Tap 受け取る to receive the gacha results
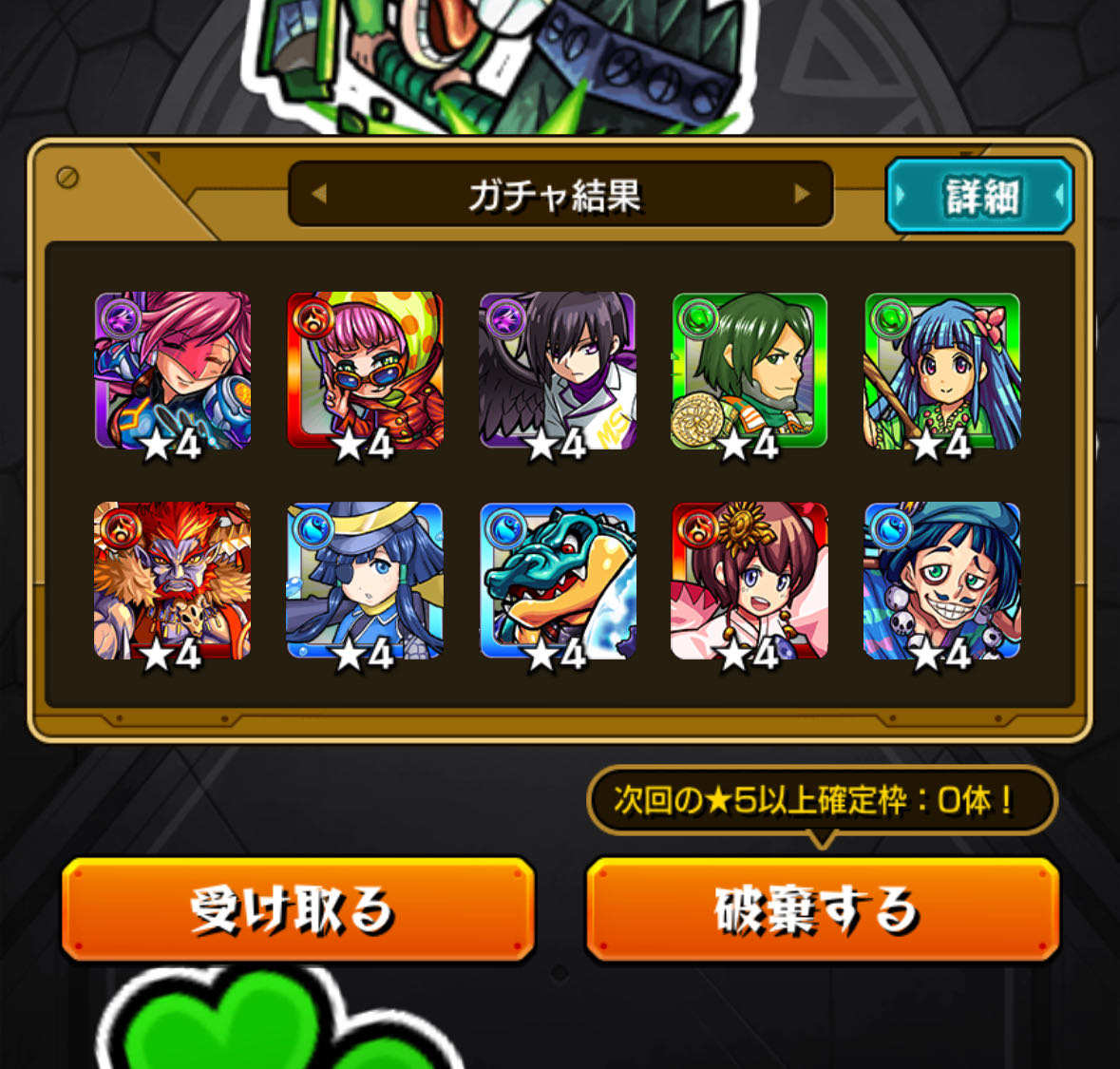 (297, 909)
